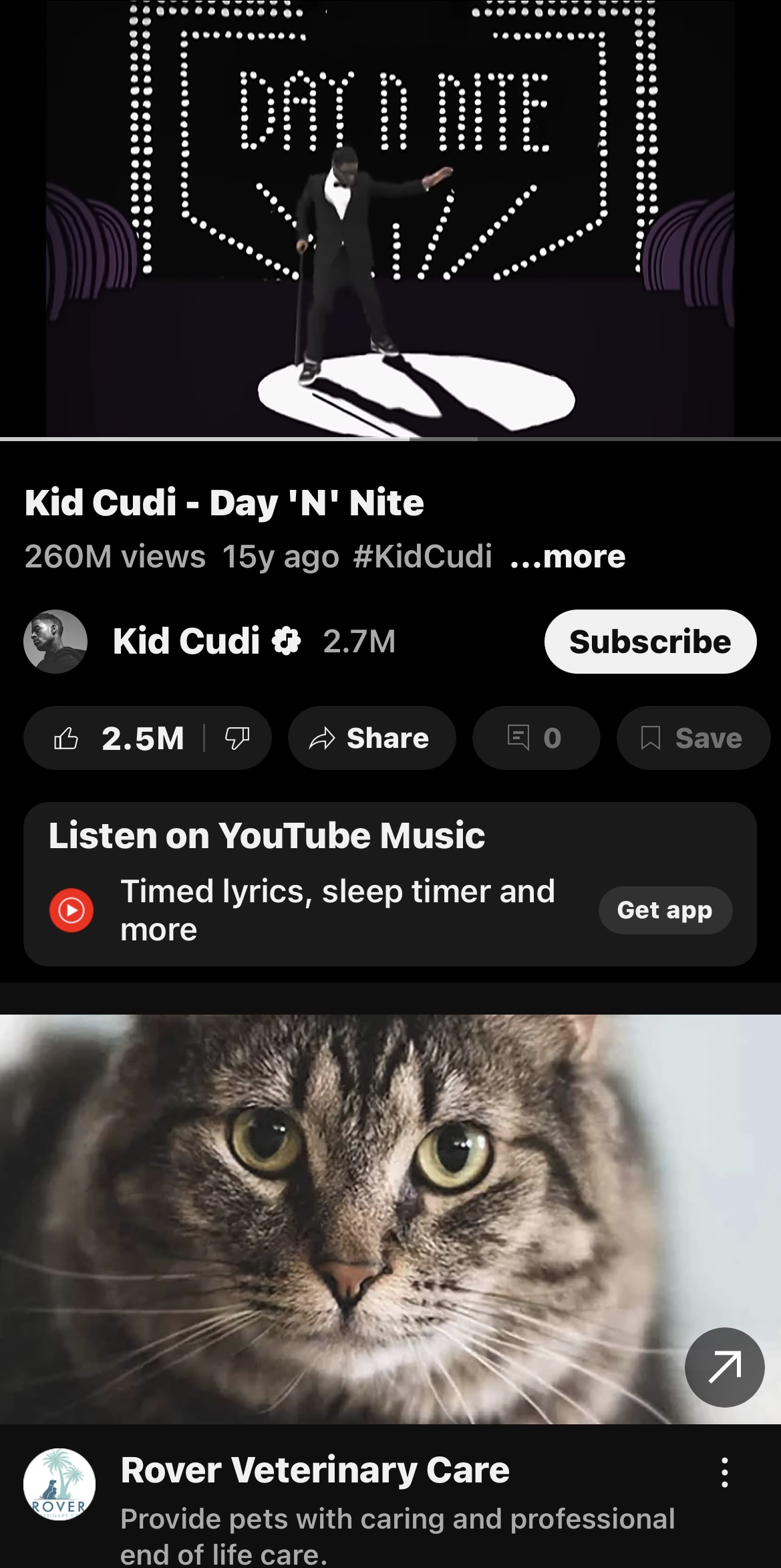Subscribe to the Kid Cudi channel
781x1568 pixels.
point(650,642)
